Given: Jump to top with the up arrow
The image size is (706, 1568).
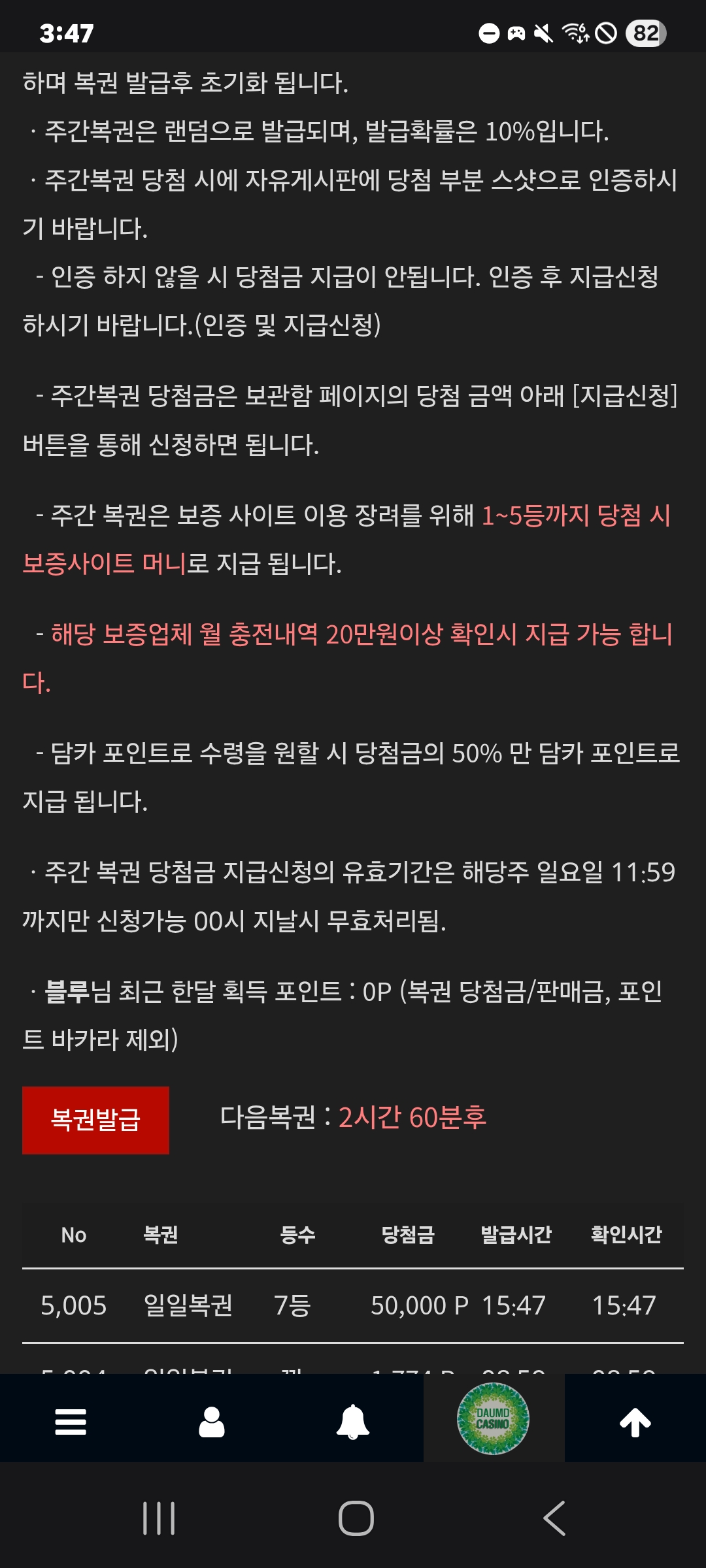Looking at the screenshot, I should pos(635,1422).
